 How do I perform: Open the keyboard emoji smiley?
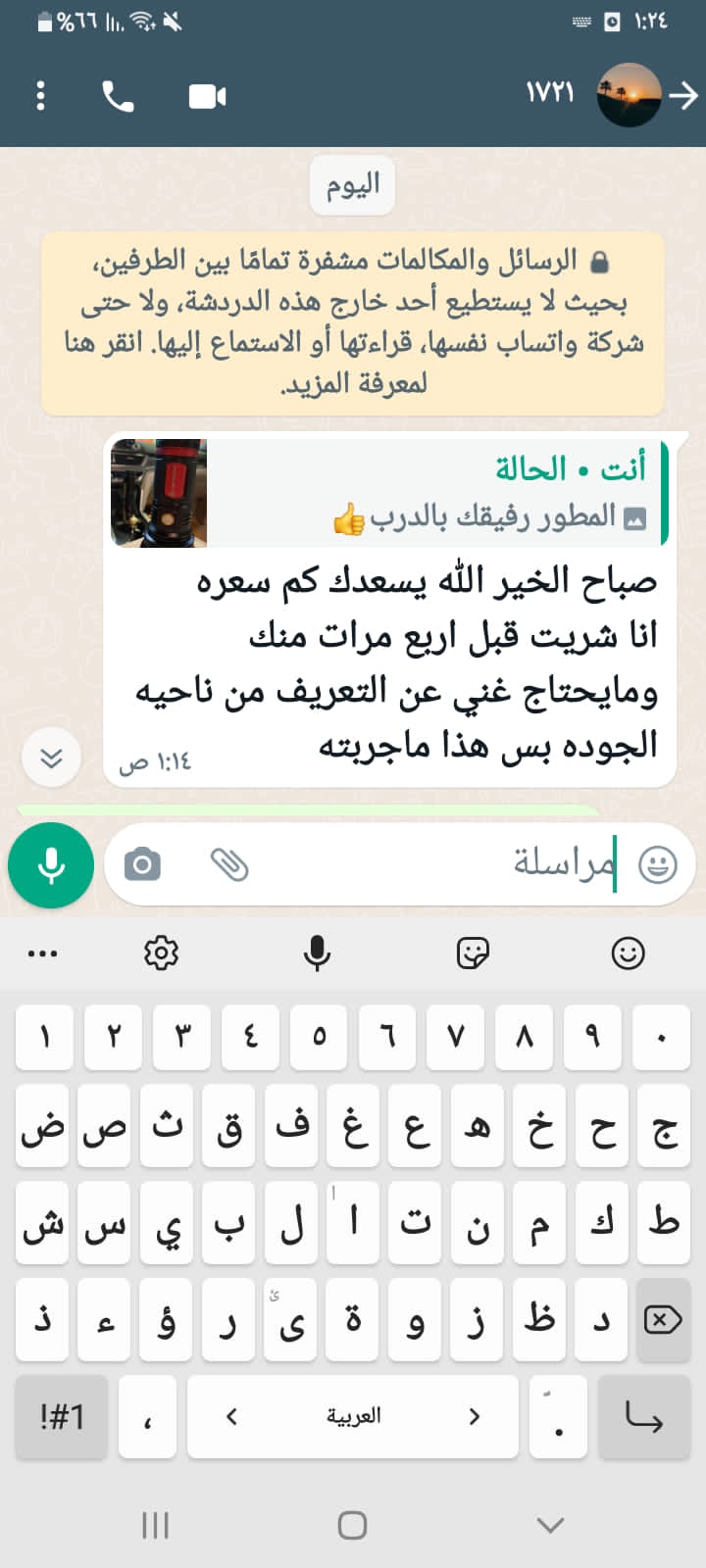[628, 953]
